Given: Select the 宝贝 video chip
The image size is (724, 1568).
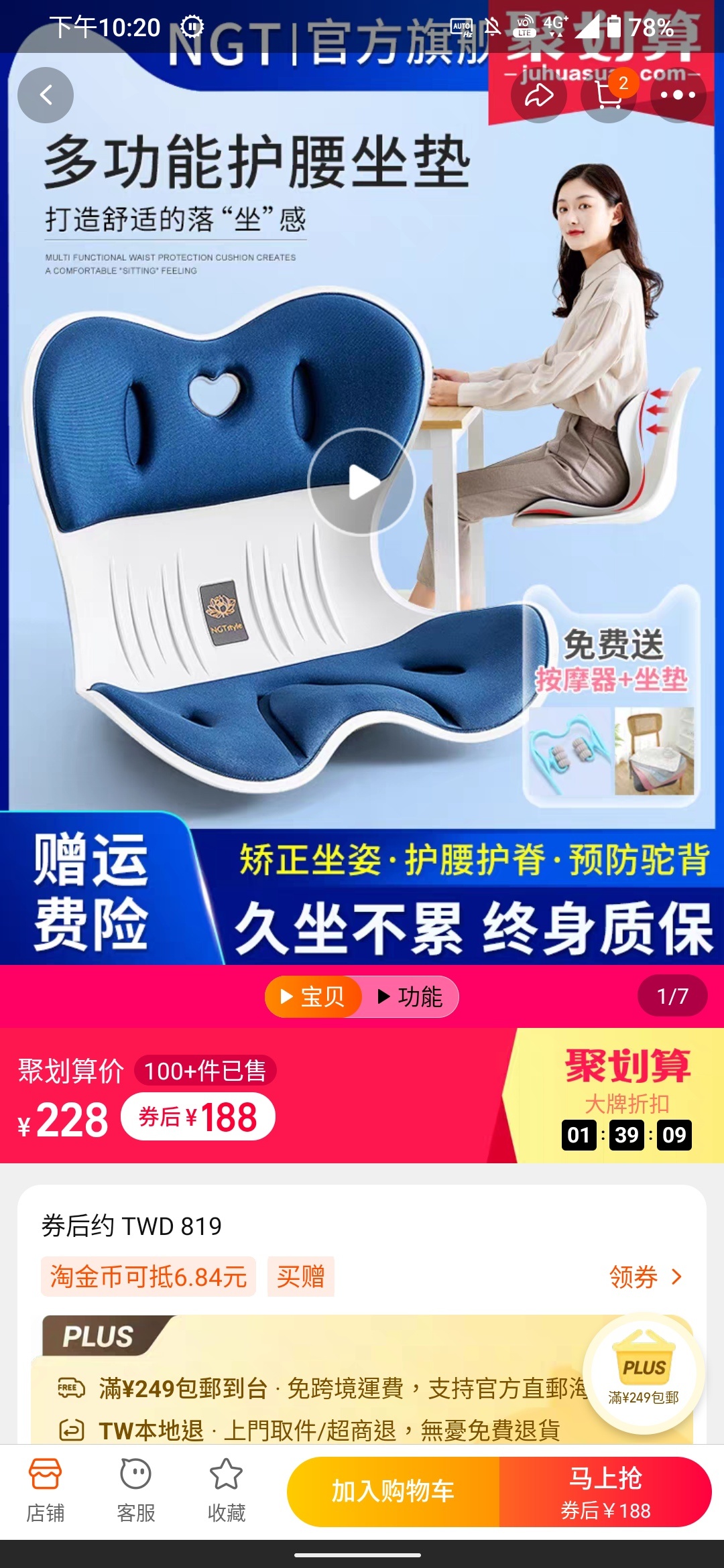Looking at the screenshot, I should 313,996.
